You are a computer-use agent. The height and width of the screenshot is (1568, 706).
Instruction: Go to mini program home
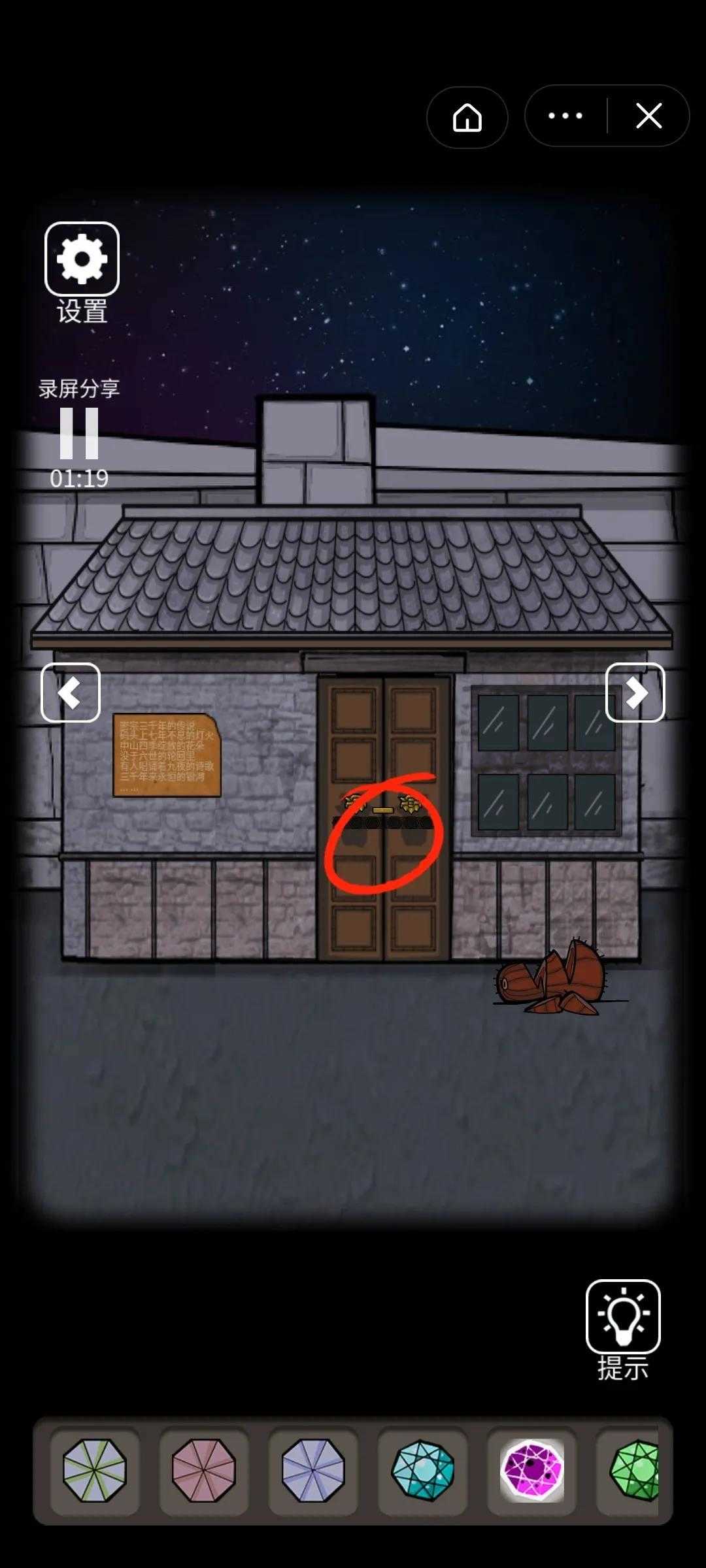[x=467, y=118]
